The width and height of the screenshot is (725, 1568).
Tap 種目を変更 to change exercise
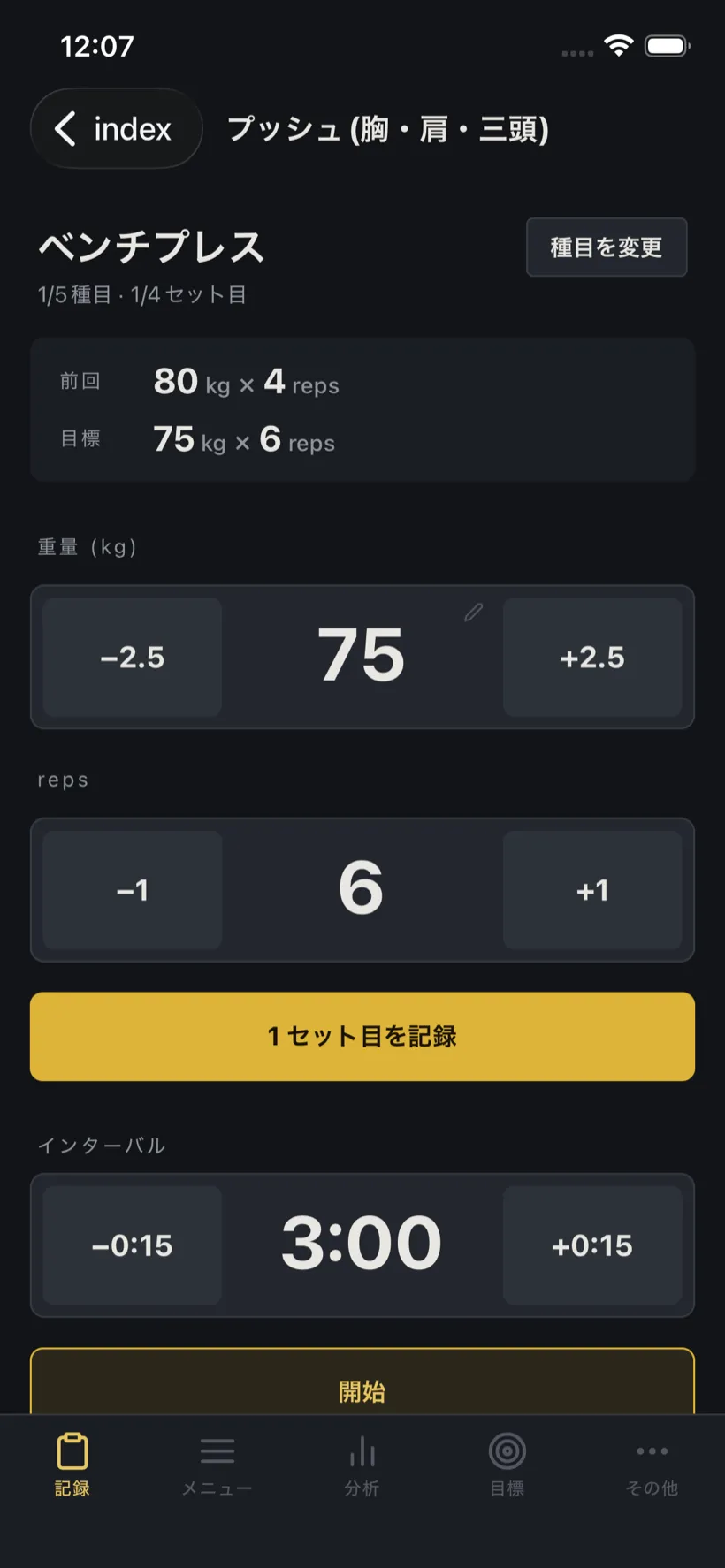[x=607, y=247]
